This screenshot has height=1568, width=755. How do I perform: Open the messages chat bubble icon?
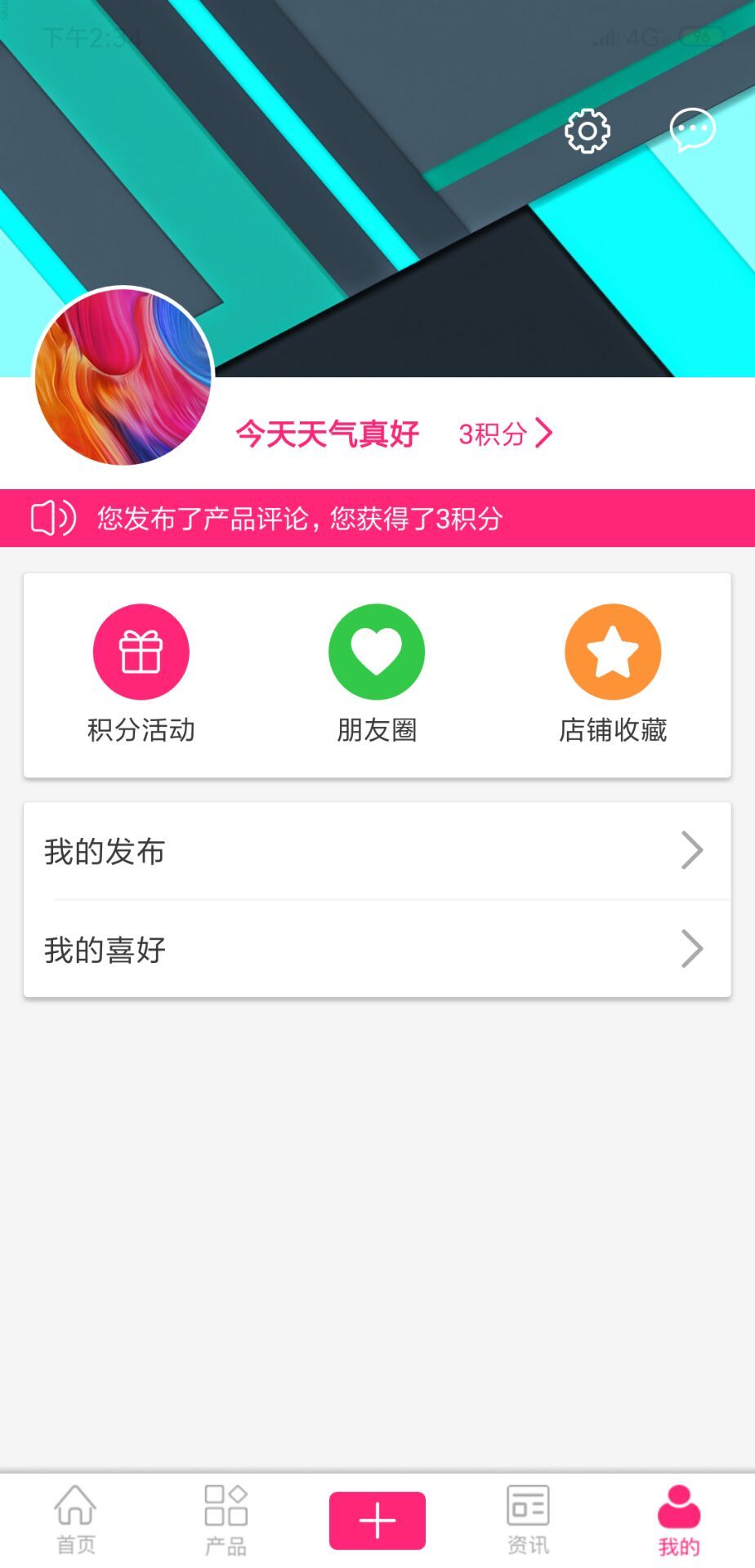pos(693,130)
